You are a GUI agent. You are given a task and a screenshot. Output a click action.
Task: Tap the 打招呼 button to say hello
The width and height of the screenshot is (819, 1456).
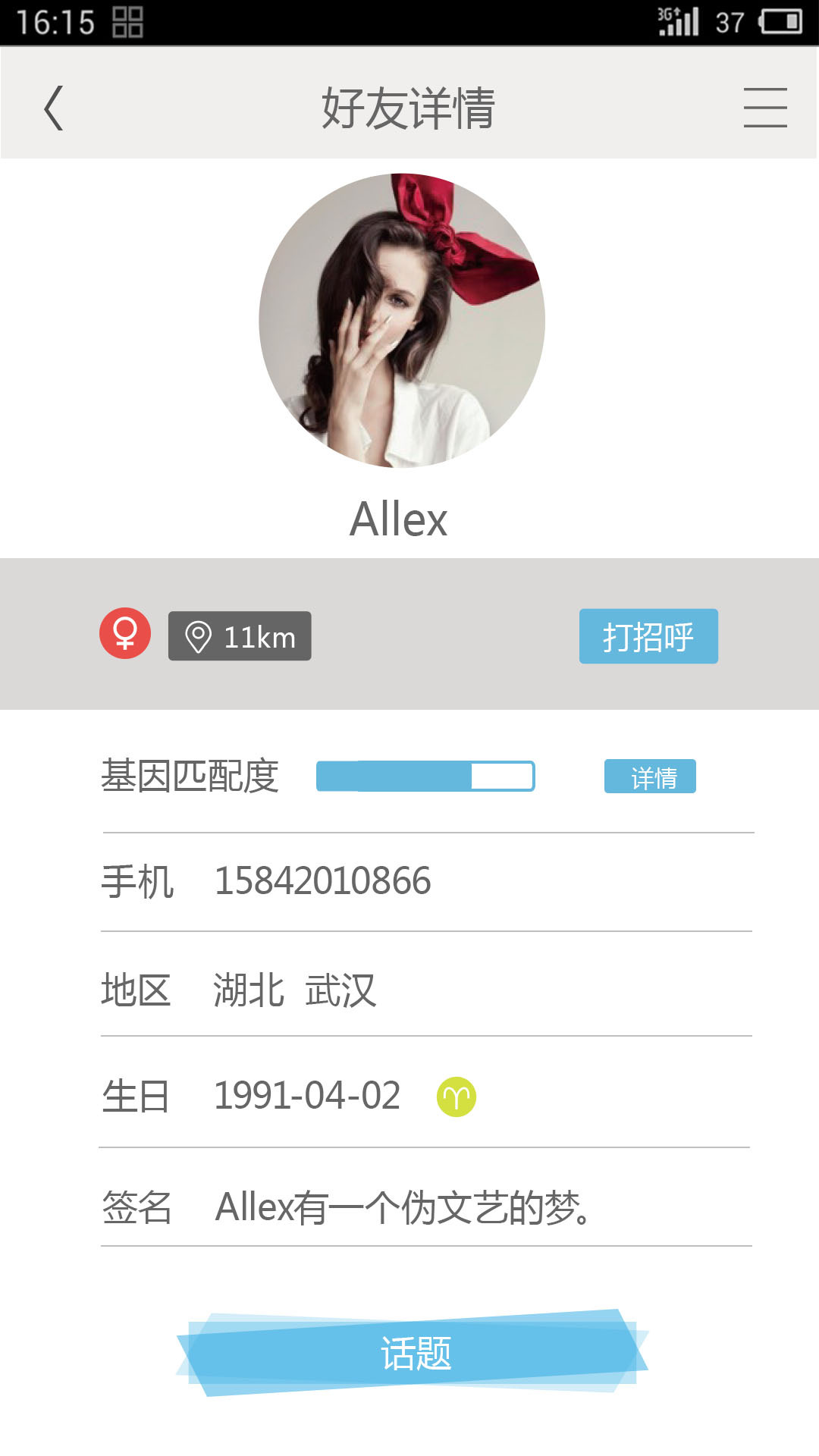[648, 636]
